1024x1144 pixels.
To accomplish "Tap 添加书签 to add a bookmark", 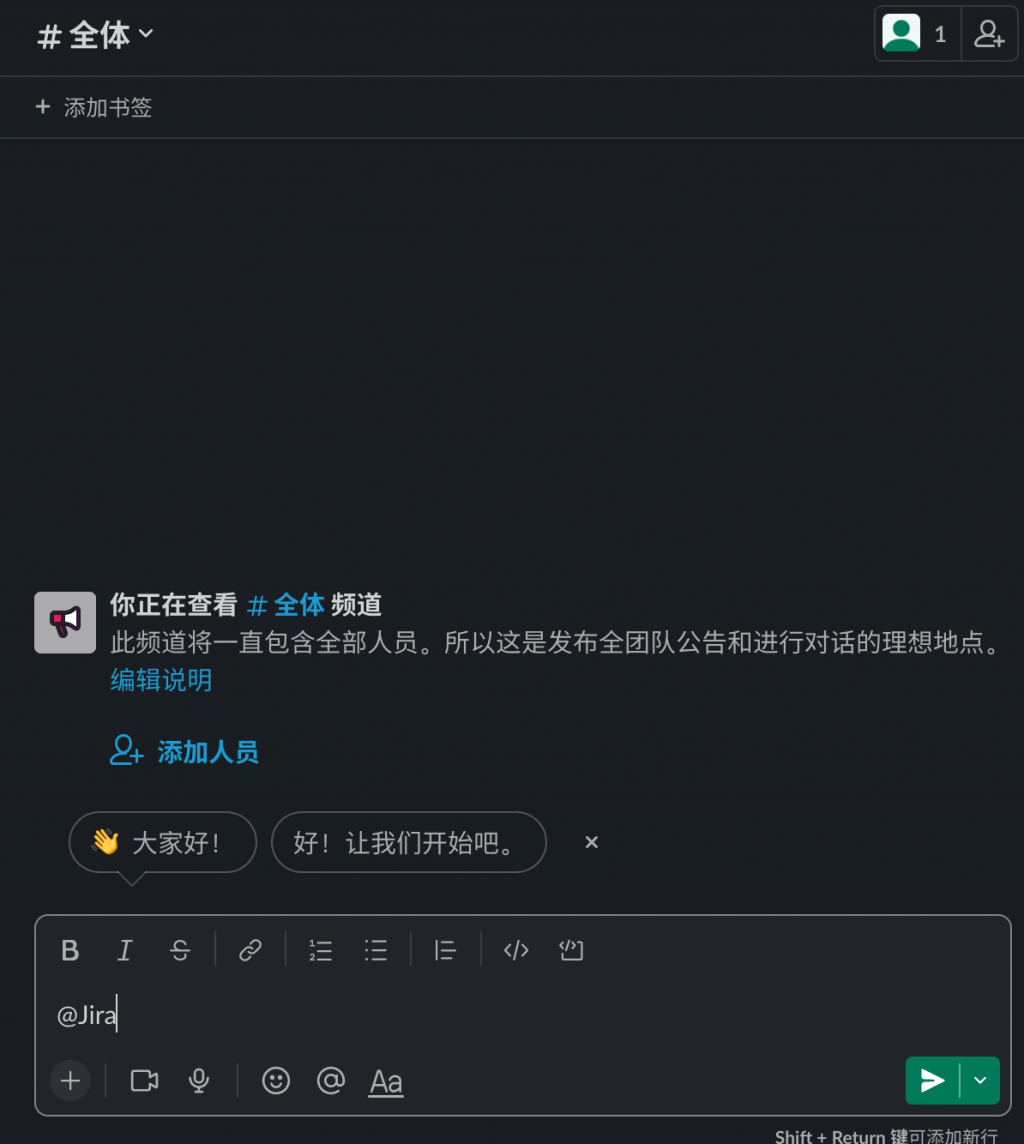I will tap(94, 107).
